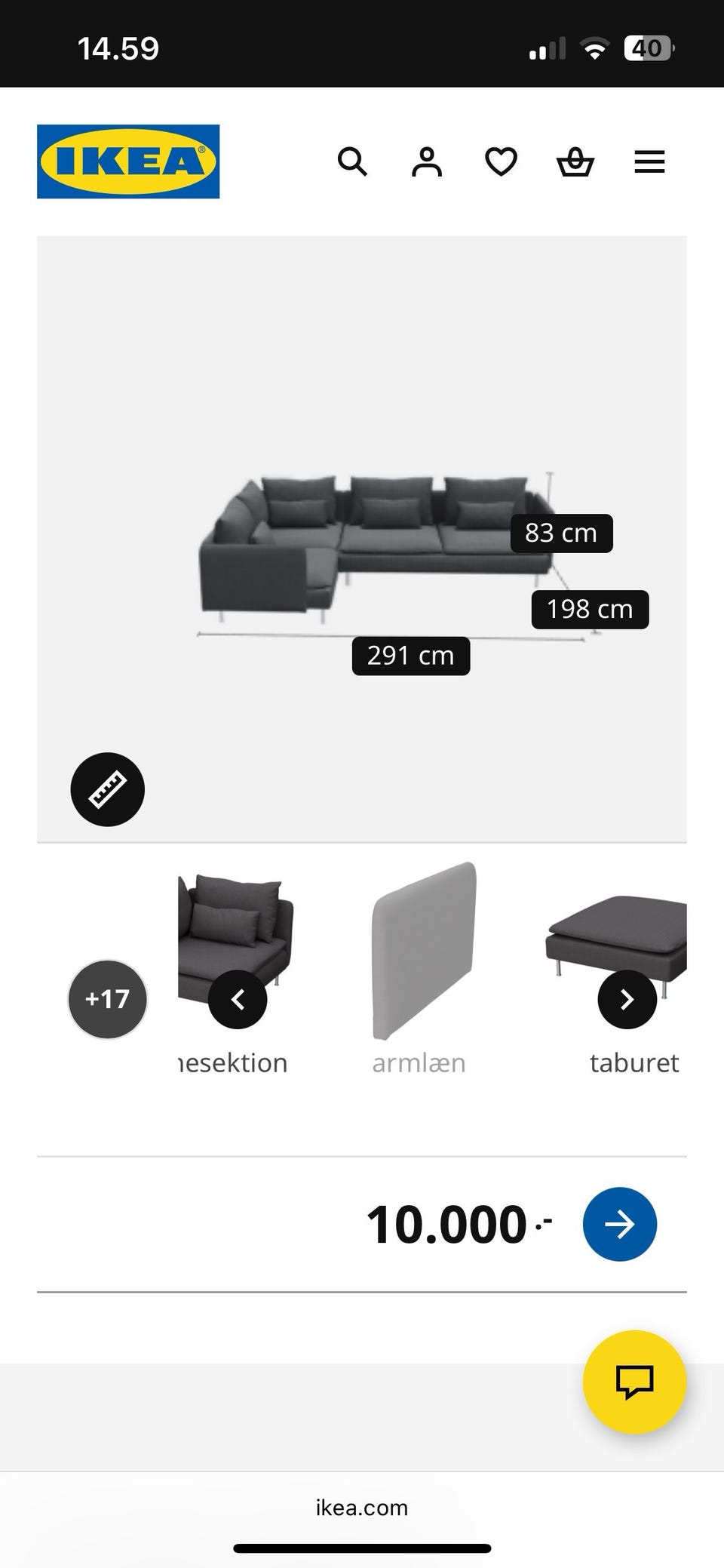The image size is (724, 1568).
Task: Click the IKEA logo
Action: tap(127, 161)
